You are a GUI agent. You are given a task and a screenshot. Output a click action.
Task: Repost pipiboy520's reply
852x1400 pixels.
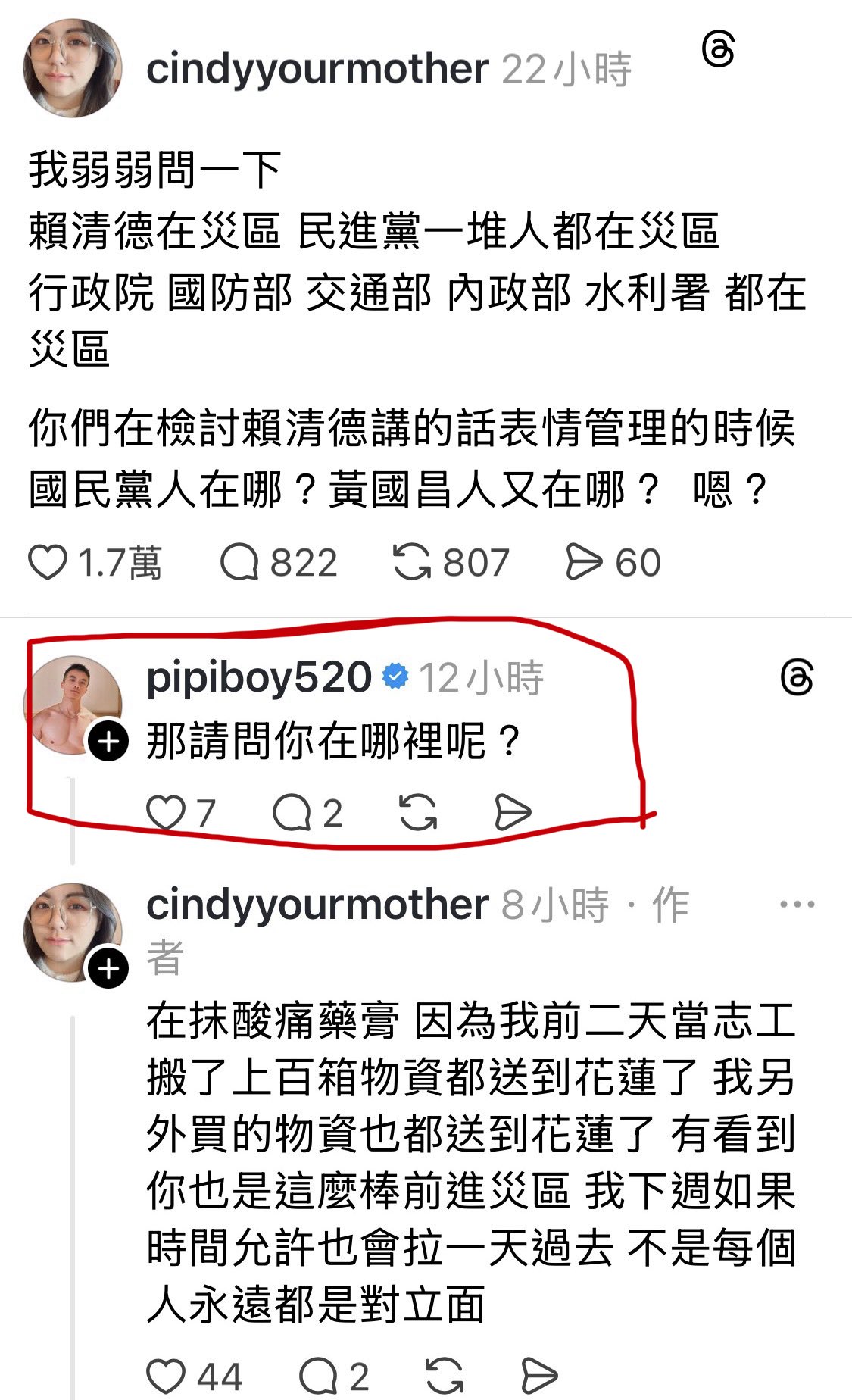tap(418, 814)
